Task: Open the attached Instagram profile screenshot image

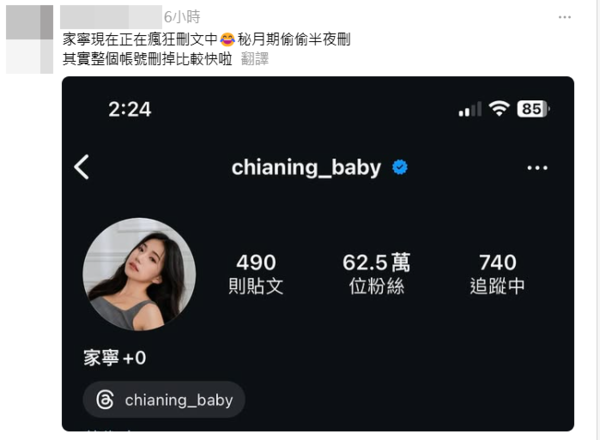Action: coord(318,254)
